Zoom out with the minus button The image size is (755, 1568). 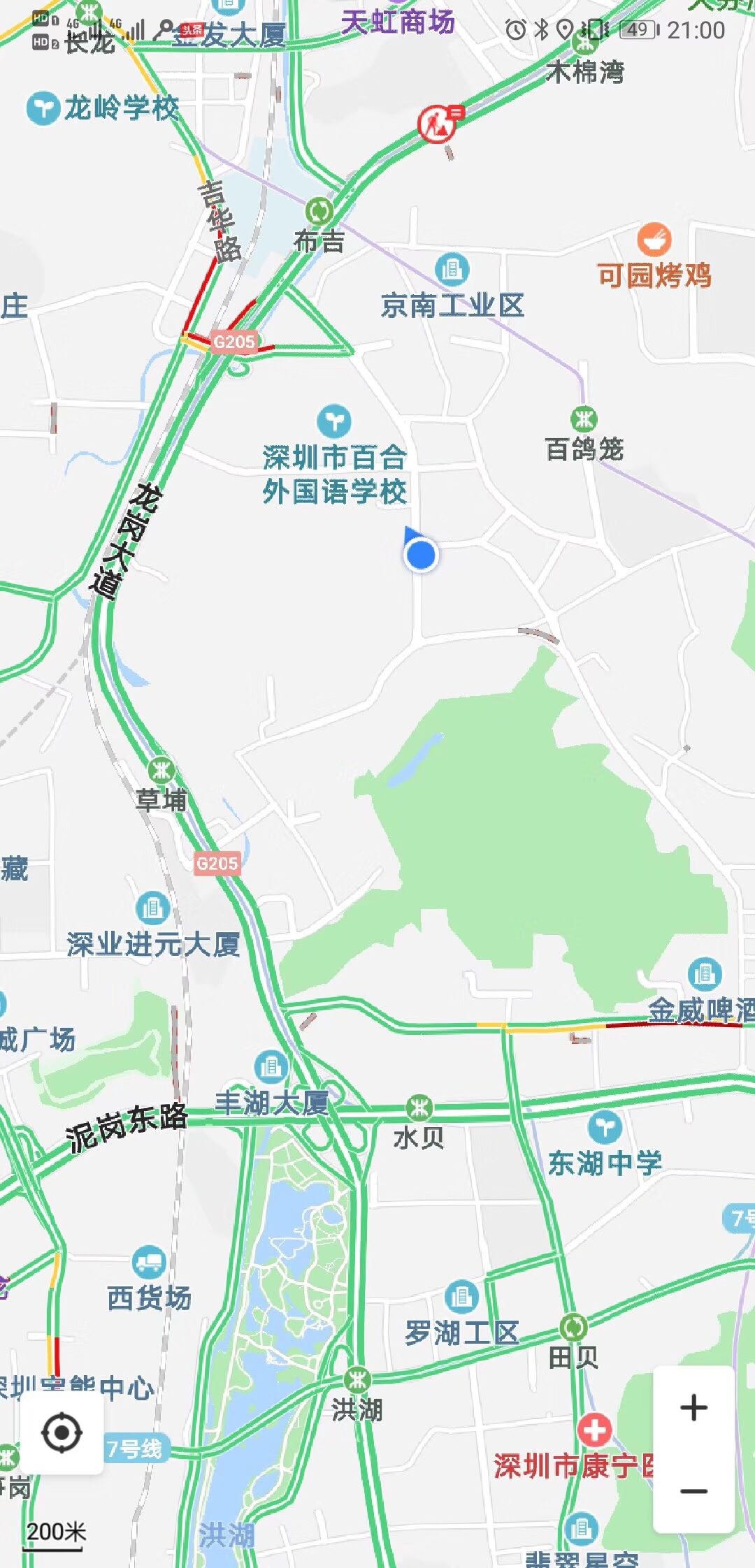point(693,1492)
